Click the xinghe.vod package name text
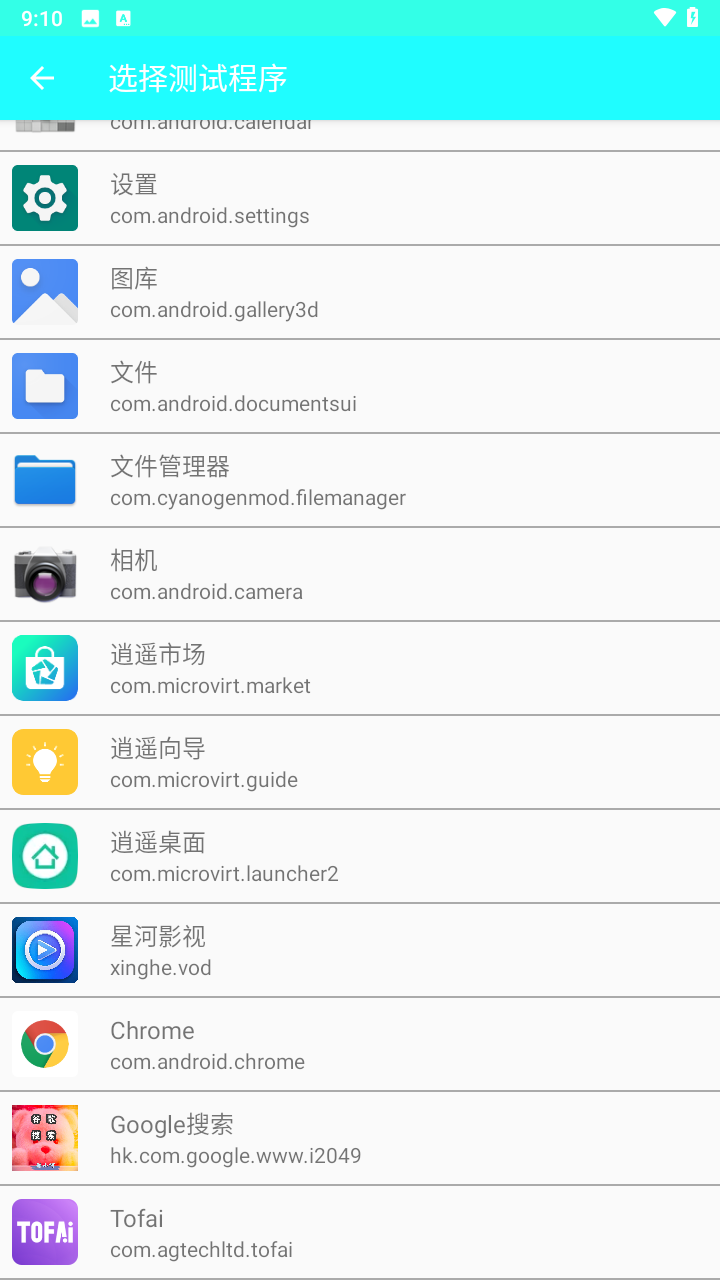The width and height of the screenshot is (720, 1280). (x=161, y=968)
